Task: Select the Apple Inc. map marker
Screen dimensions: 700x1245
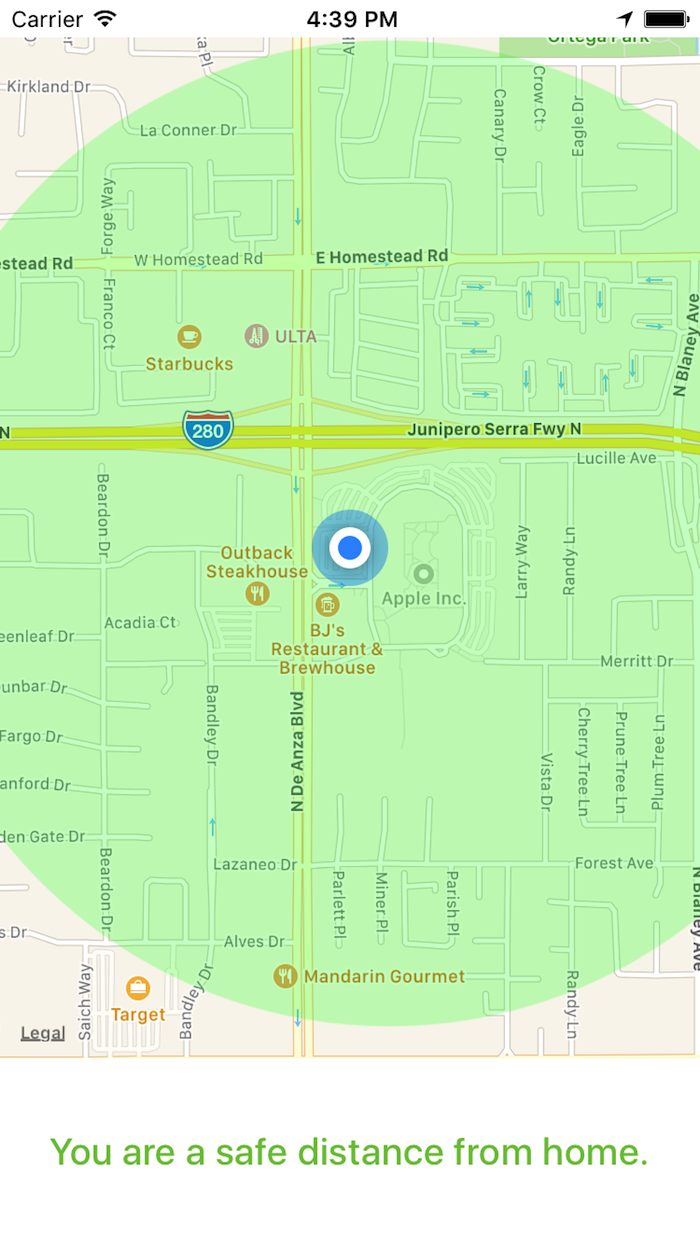Action: click(423, 574)
